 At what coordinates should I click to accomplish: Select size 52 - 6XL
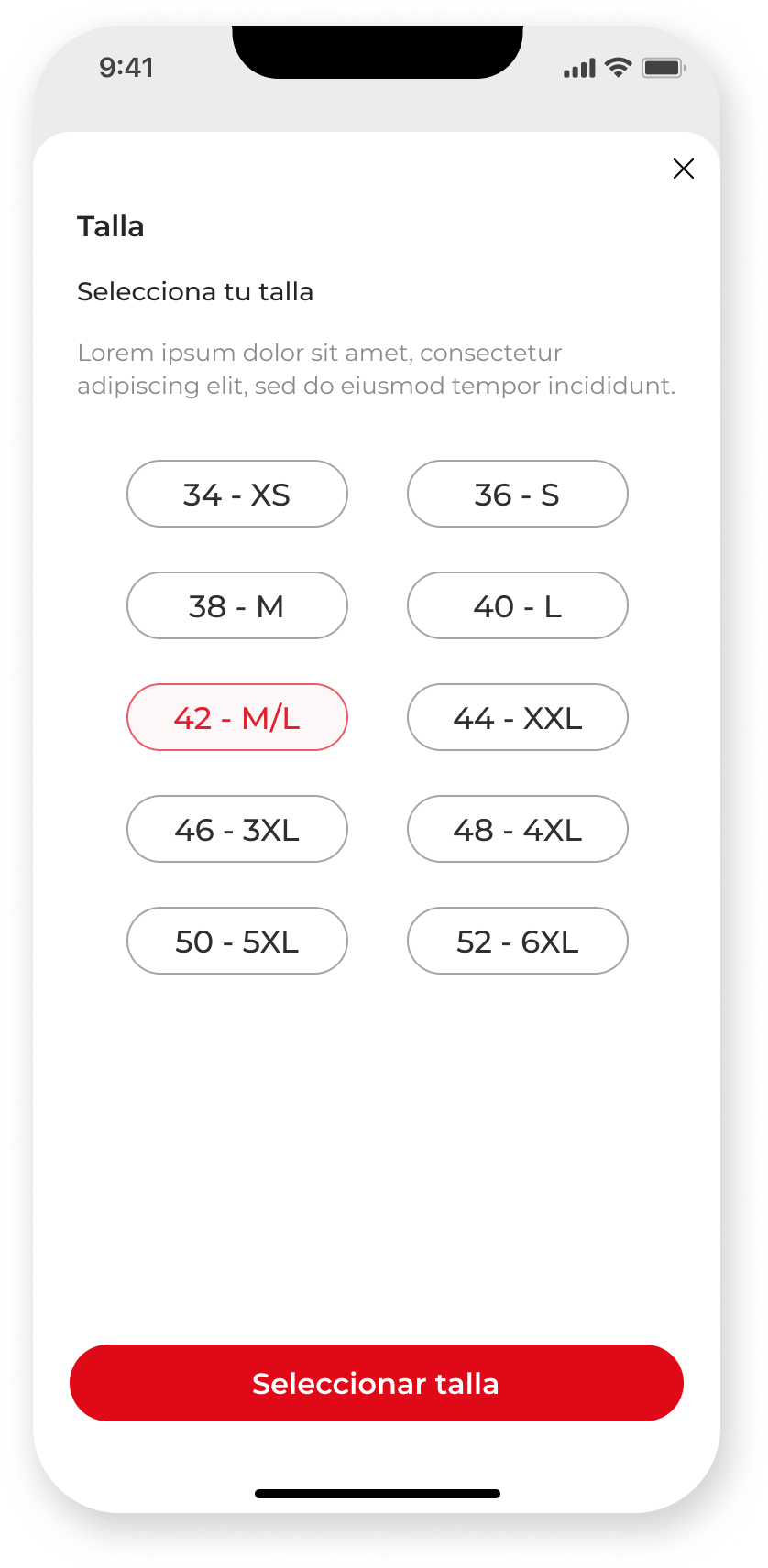pyautogui.click(x=518, y=941)
